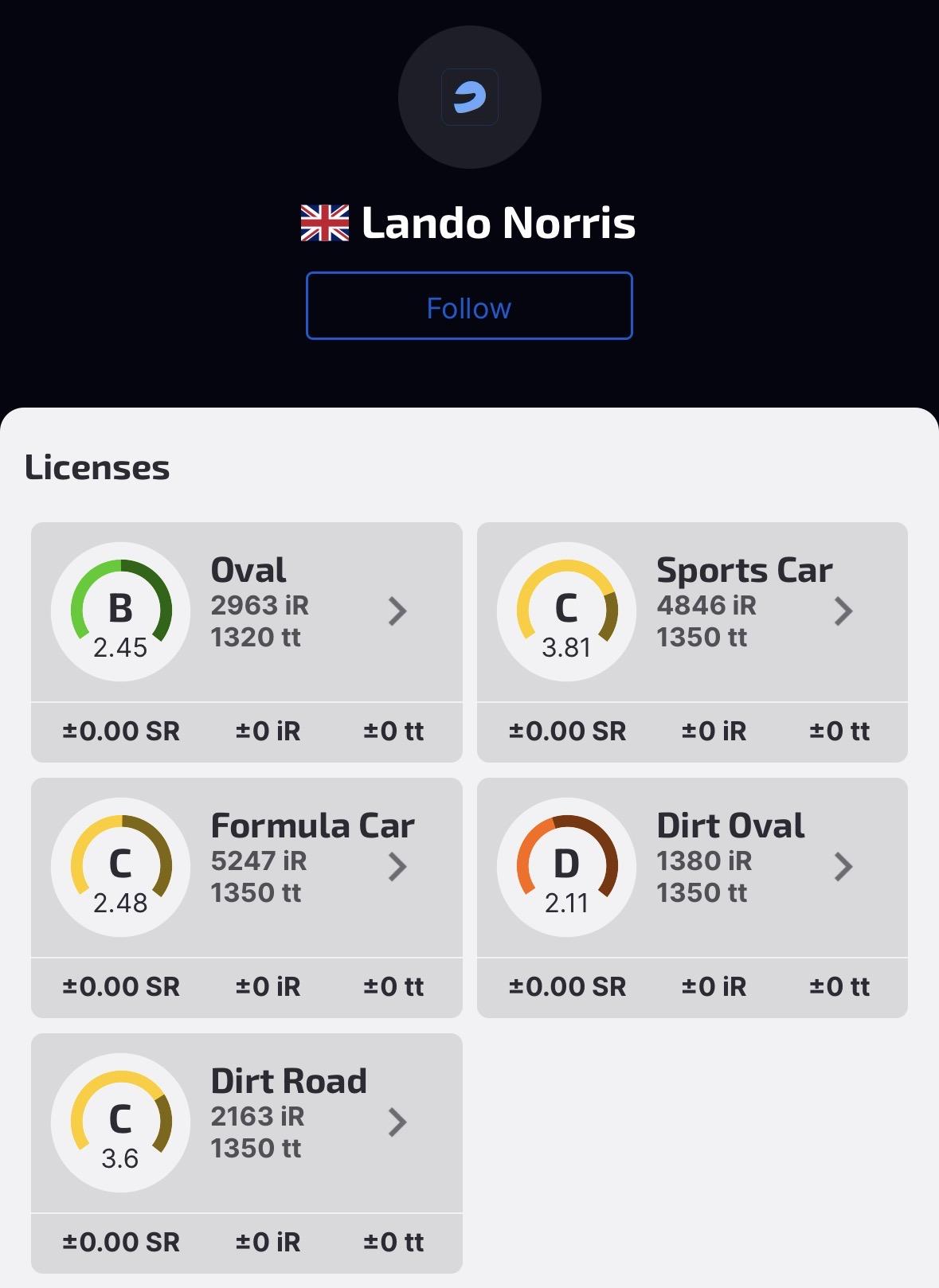This screenshot has width=939, height=1288.
Task: View Dirt Road license details
Action: (x=397, y=1122)
